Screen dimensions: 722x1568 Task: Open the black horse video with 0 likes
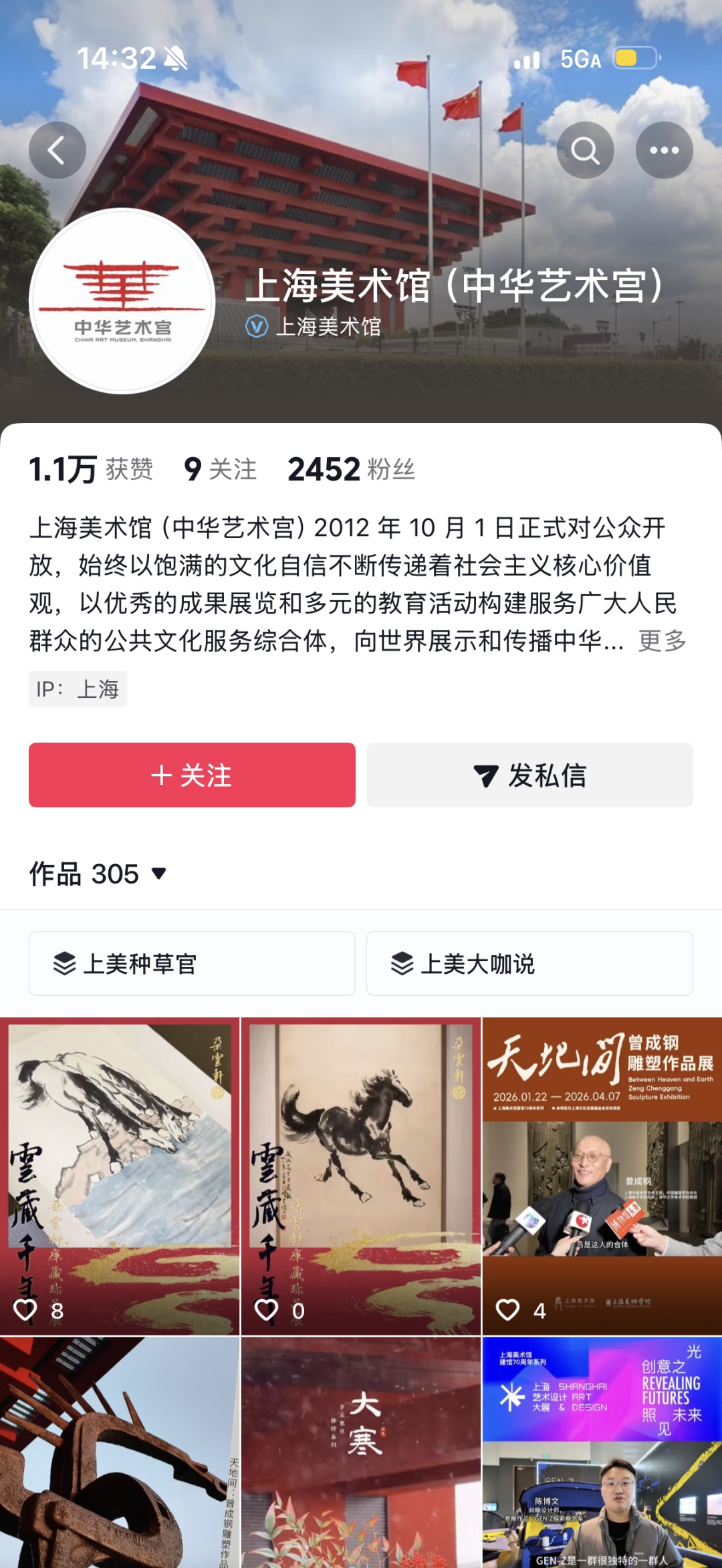[x=361, y=1176]
